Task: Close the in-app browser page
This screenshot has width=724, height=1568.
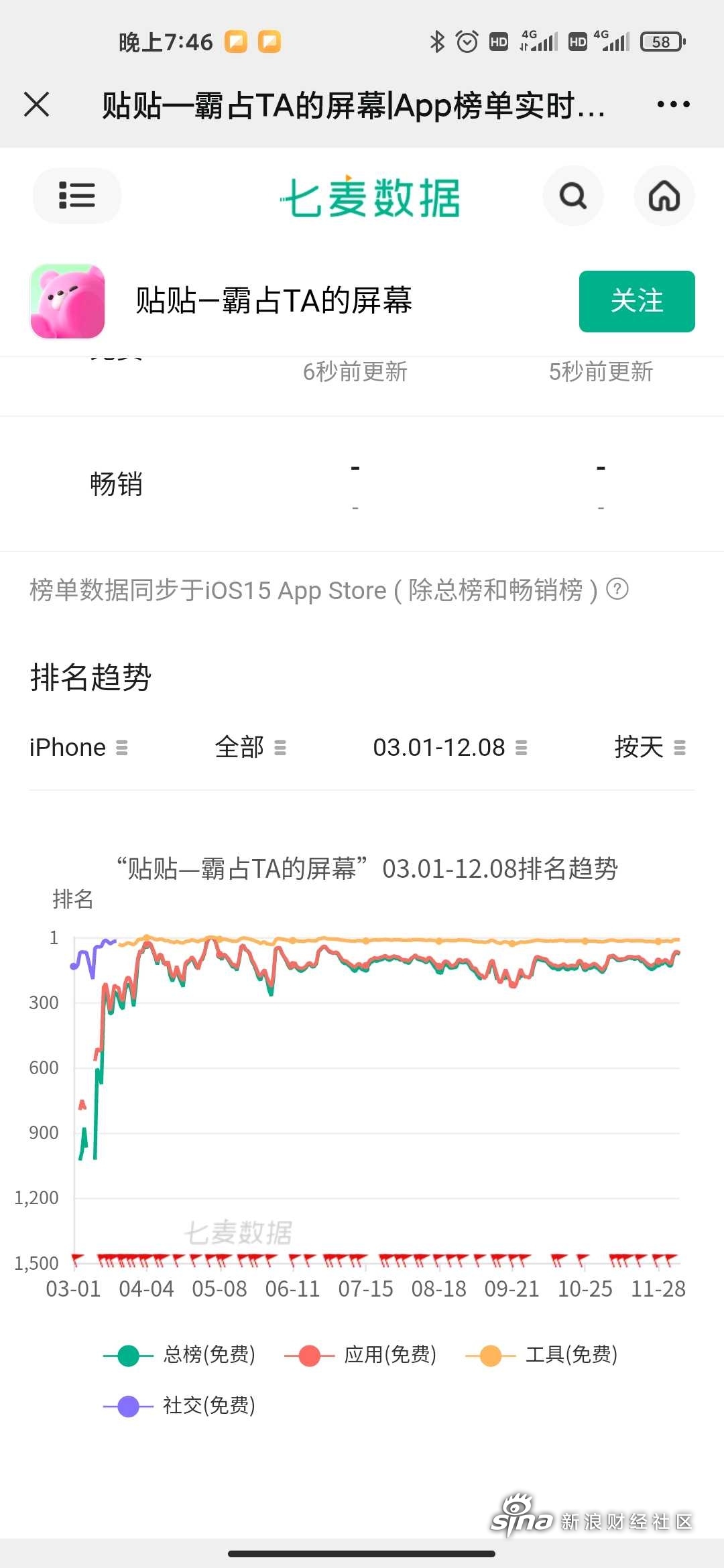Action: click(36, 105)
